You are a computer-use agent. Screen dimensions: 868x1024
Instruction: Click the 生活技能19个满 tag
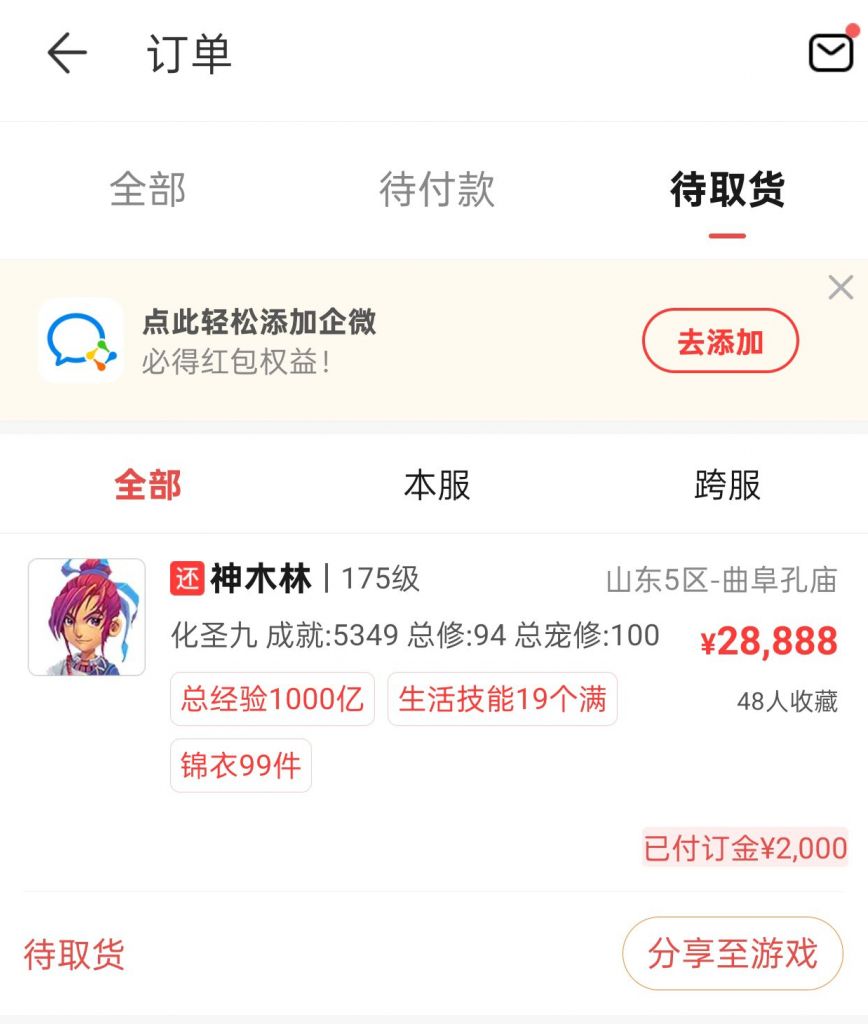pos(501,699)
